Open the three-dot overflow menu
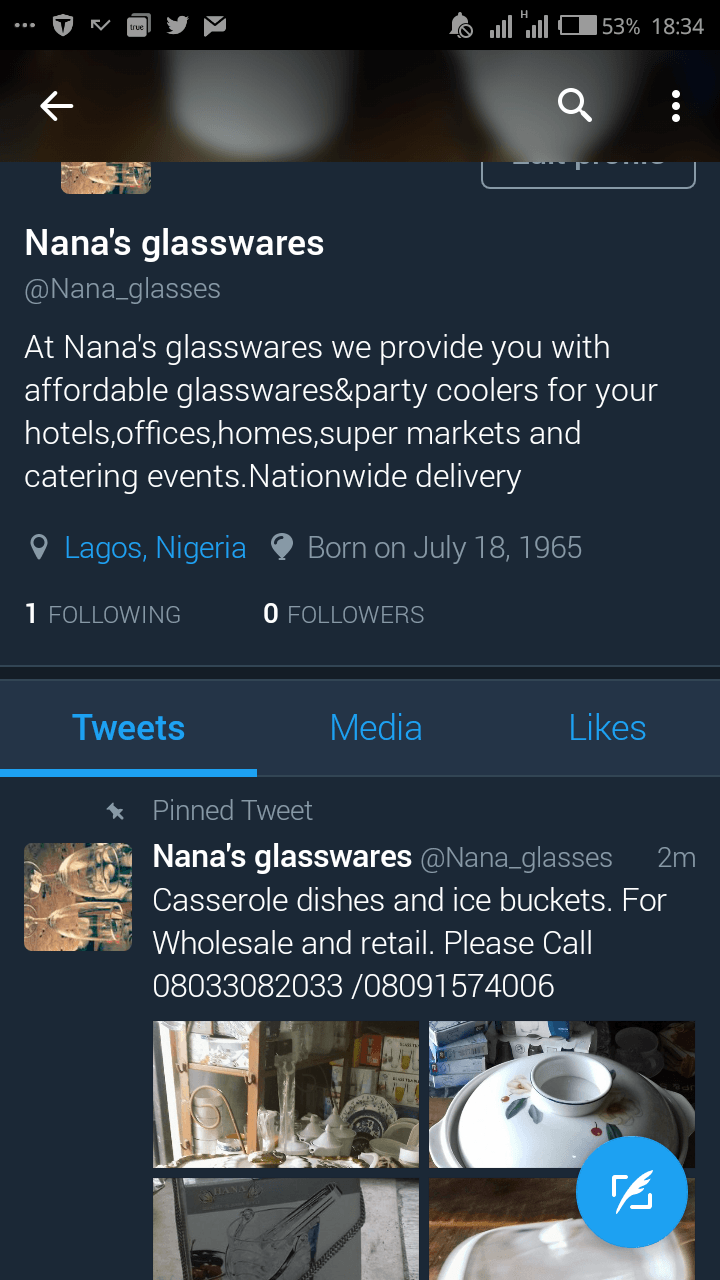Screen dimensions: 720x1280 [x=676, y=106]
